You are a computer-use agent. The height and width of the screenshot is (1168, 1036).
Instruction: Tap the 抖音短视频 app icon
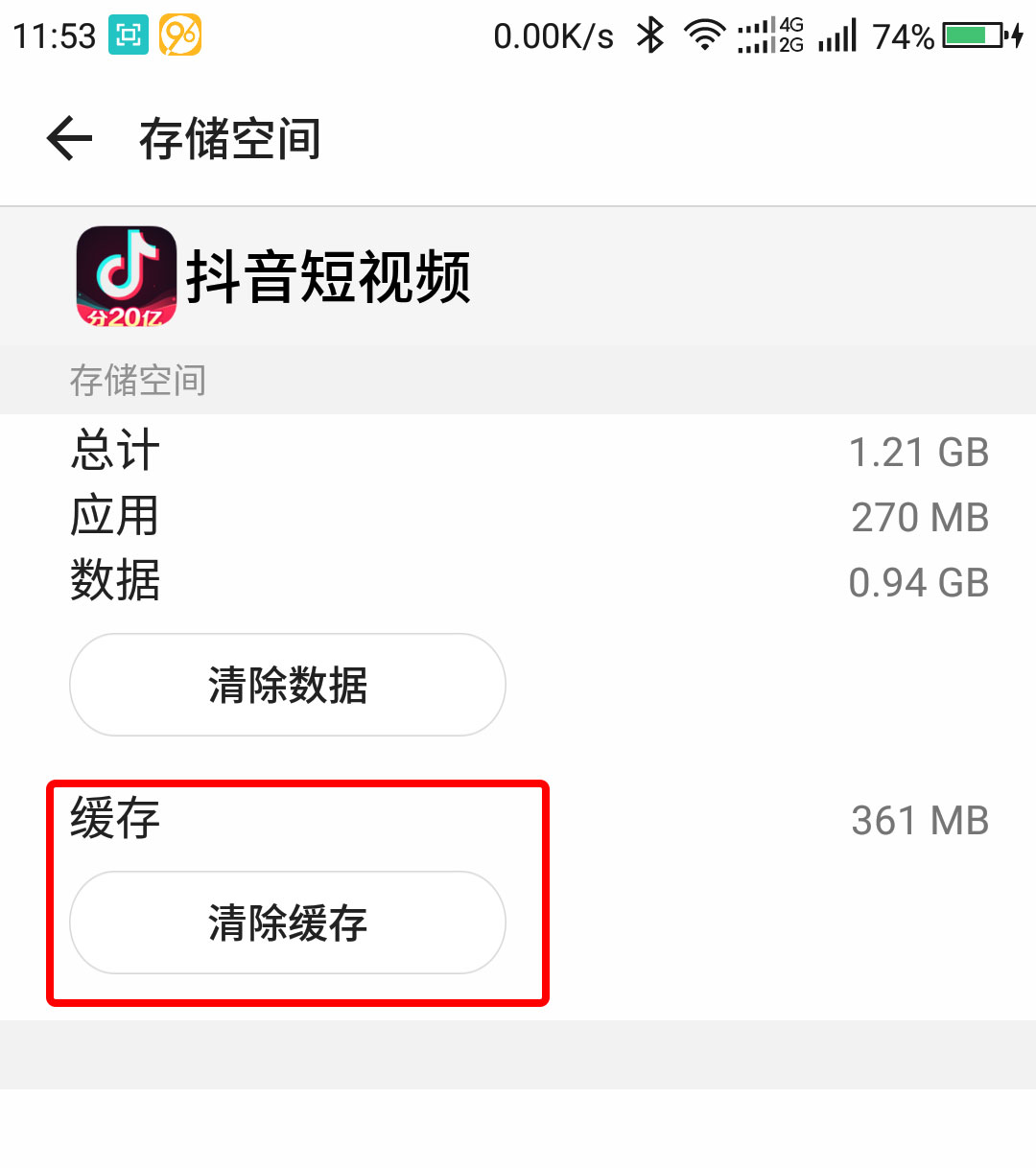tap(128, 276)
